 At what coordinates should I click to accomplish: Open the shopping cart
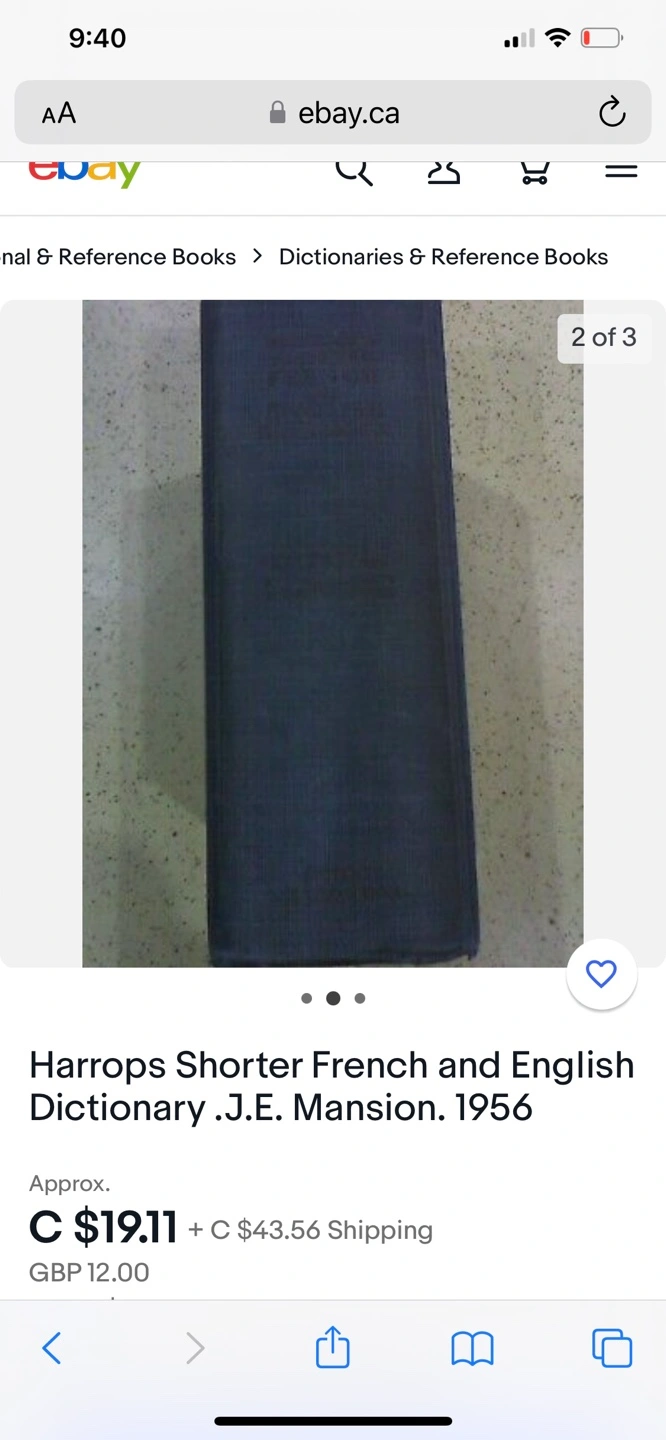click(x=534, y=173)
